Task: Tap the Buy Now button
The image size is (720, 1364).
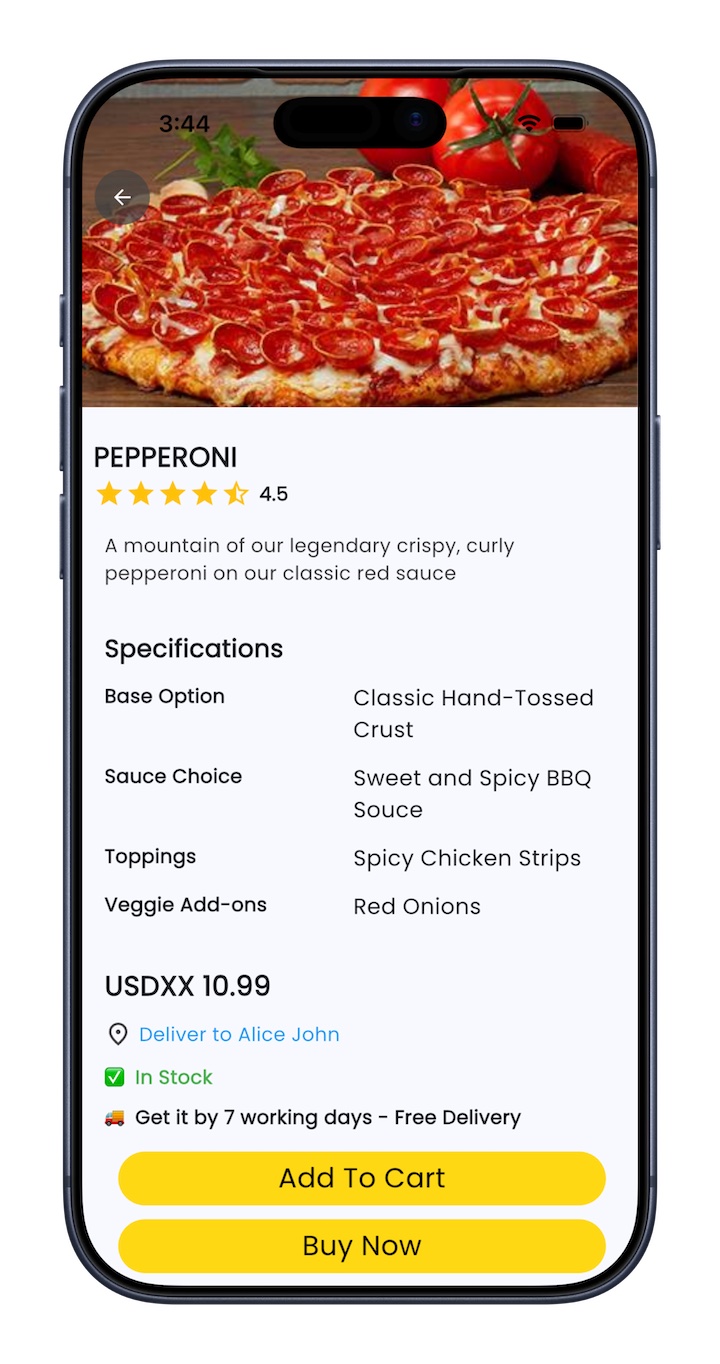Action: pos(362,1246)
